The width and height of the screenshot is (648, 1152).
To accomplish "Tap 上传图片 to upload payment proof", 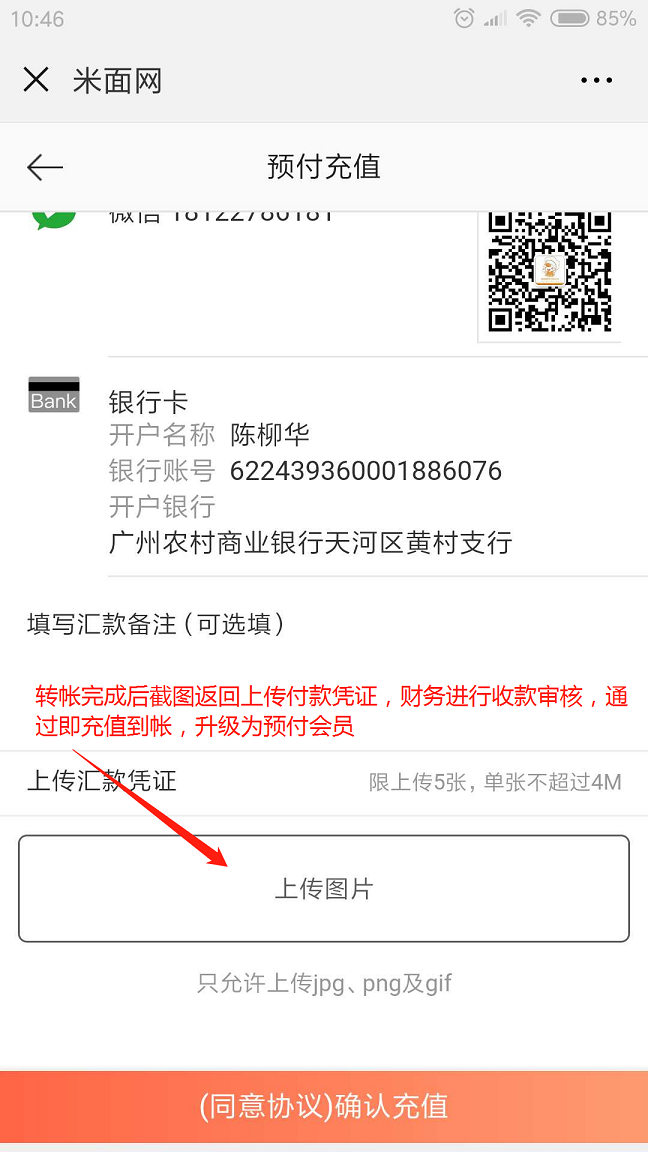I will 324,889.
